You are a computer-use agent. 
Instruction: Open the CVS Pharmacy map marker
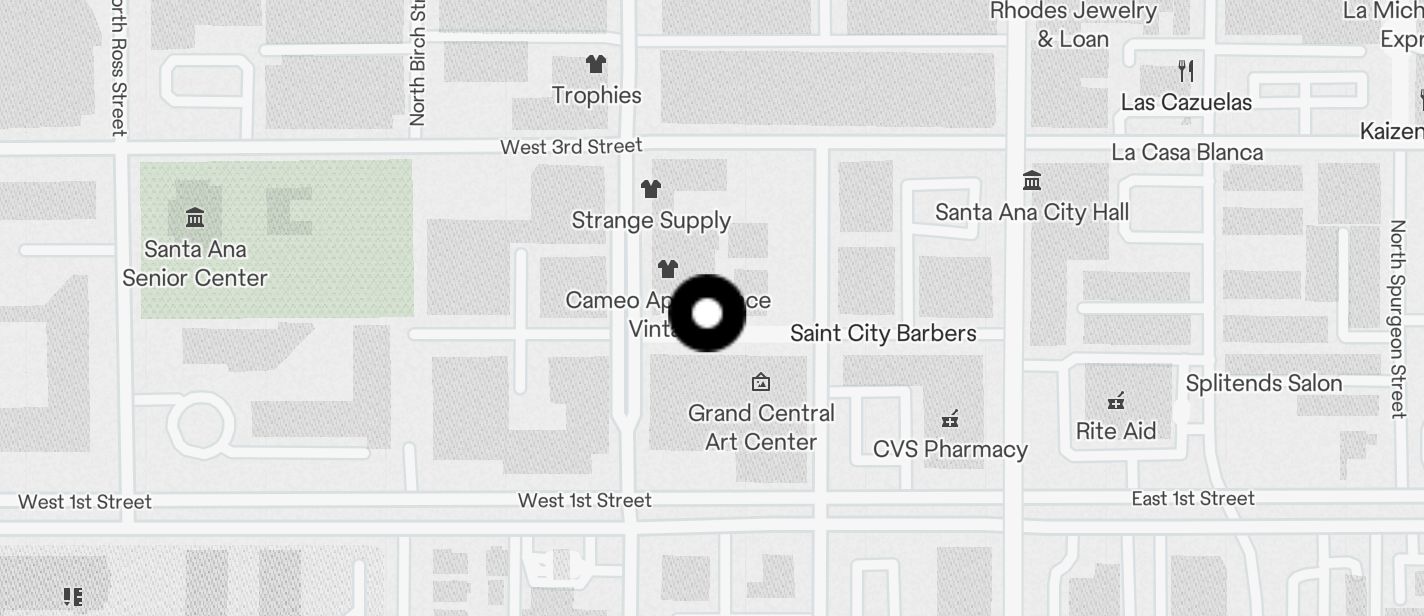point(950,419)
